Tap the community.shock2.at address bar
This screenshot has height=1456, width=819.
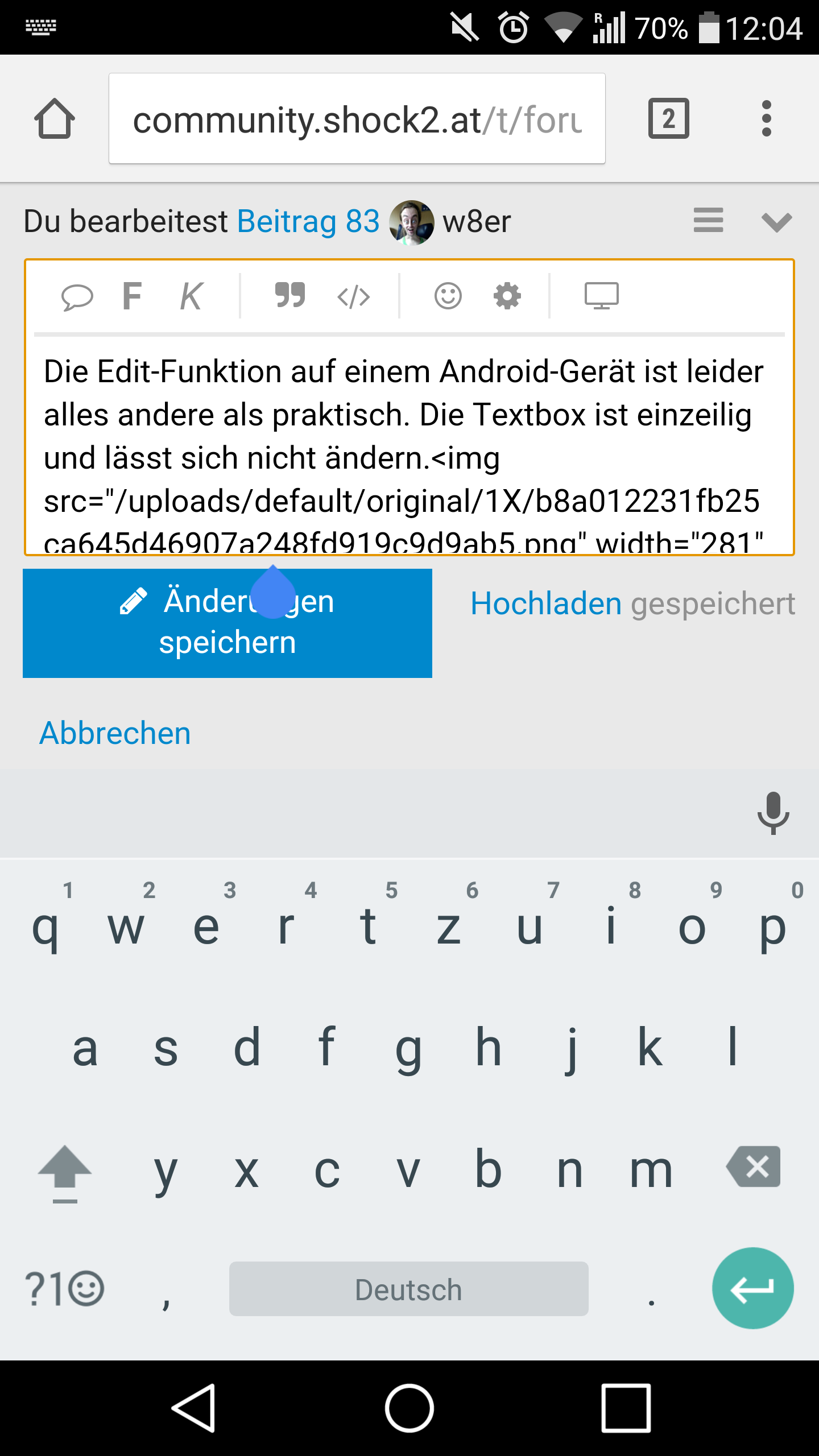tap(357, 119)
